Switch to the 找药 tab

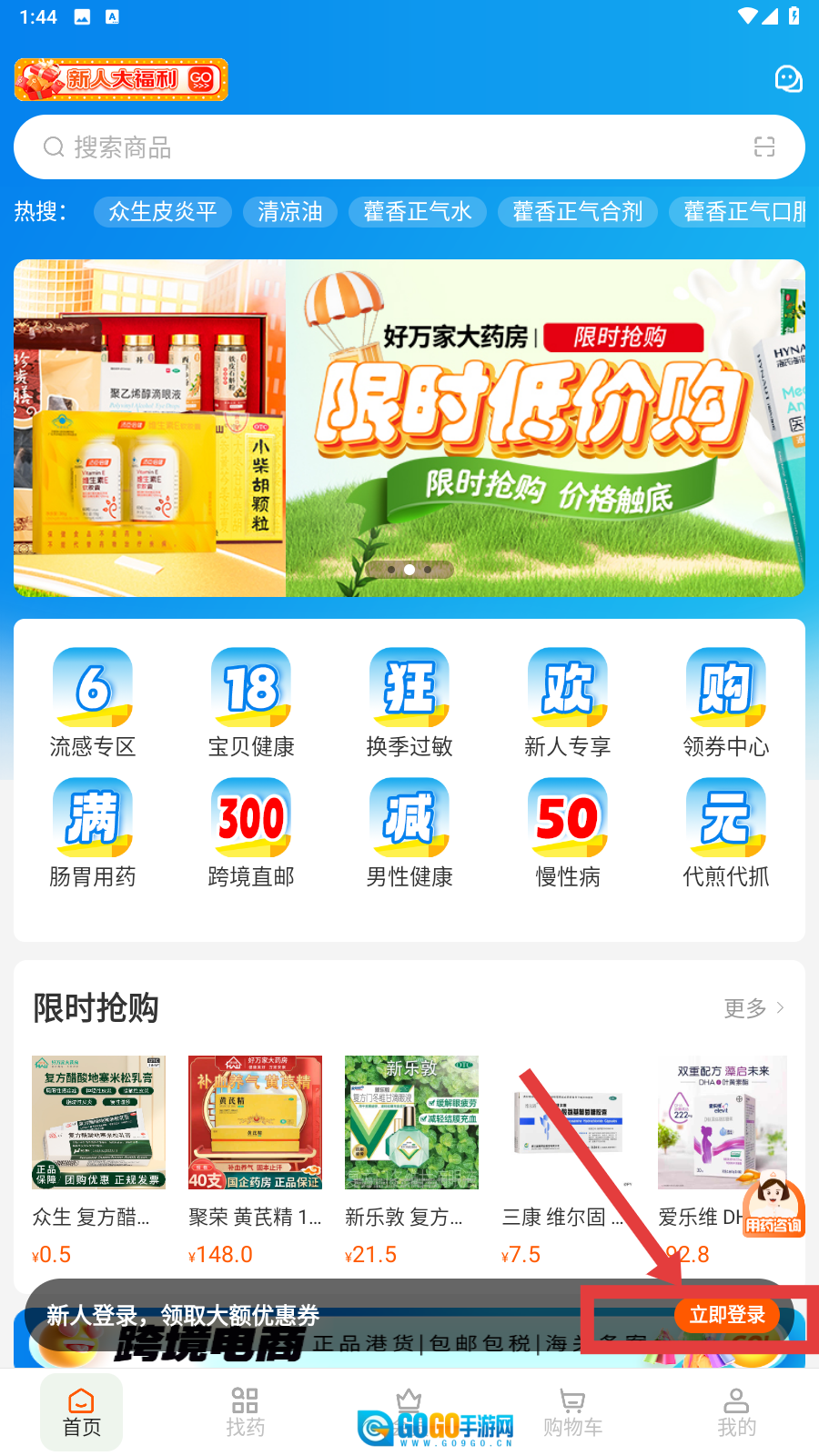246,1412
